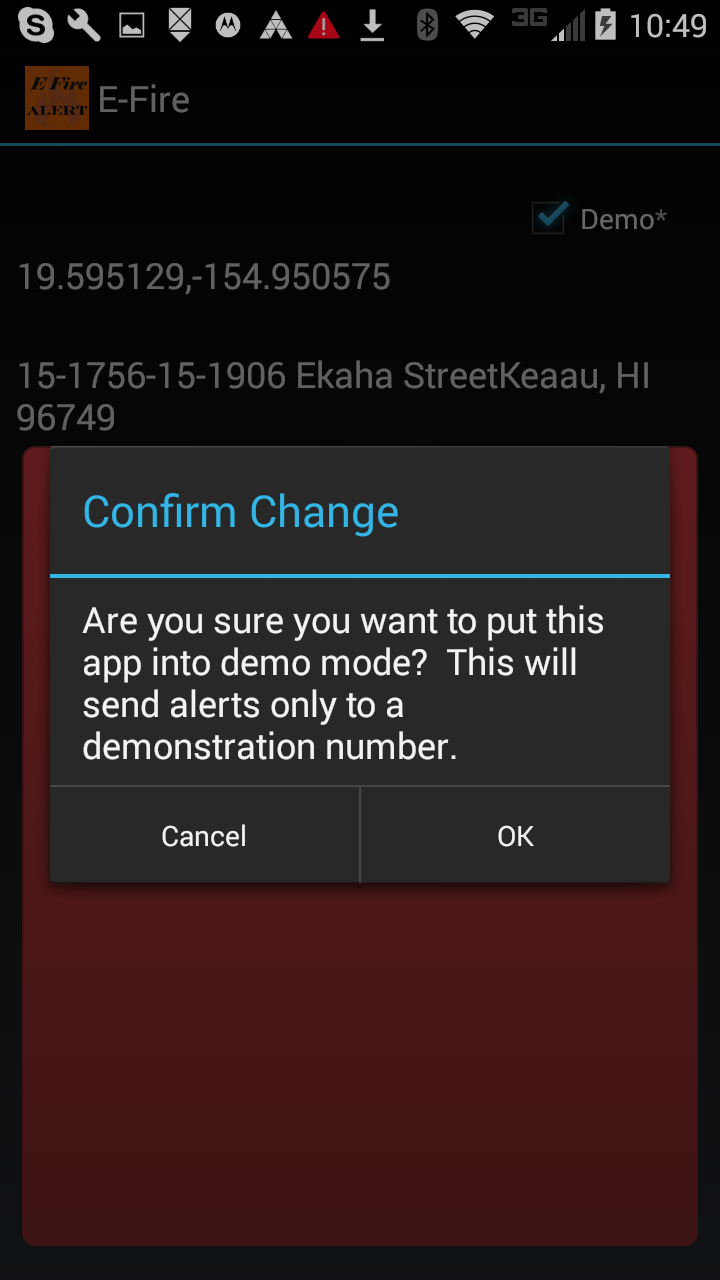
Task: Cancel the demo mode change
Action: (204, 835)
